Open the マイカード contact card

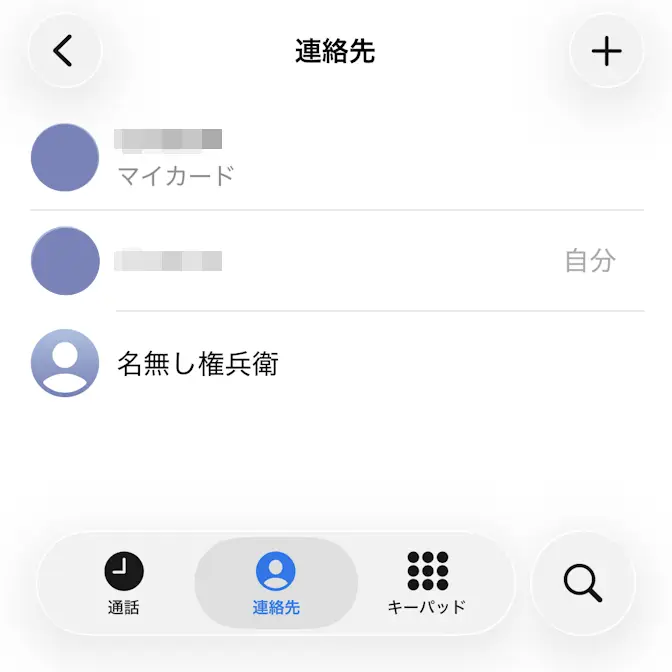(336, 158)
